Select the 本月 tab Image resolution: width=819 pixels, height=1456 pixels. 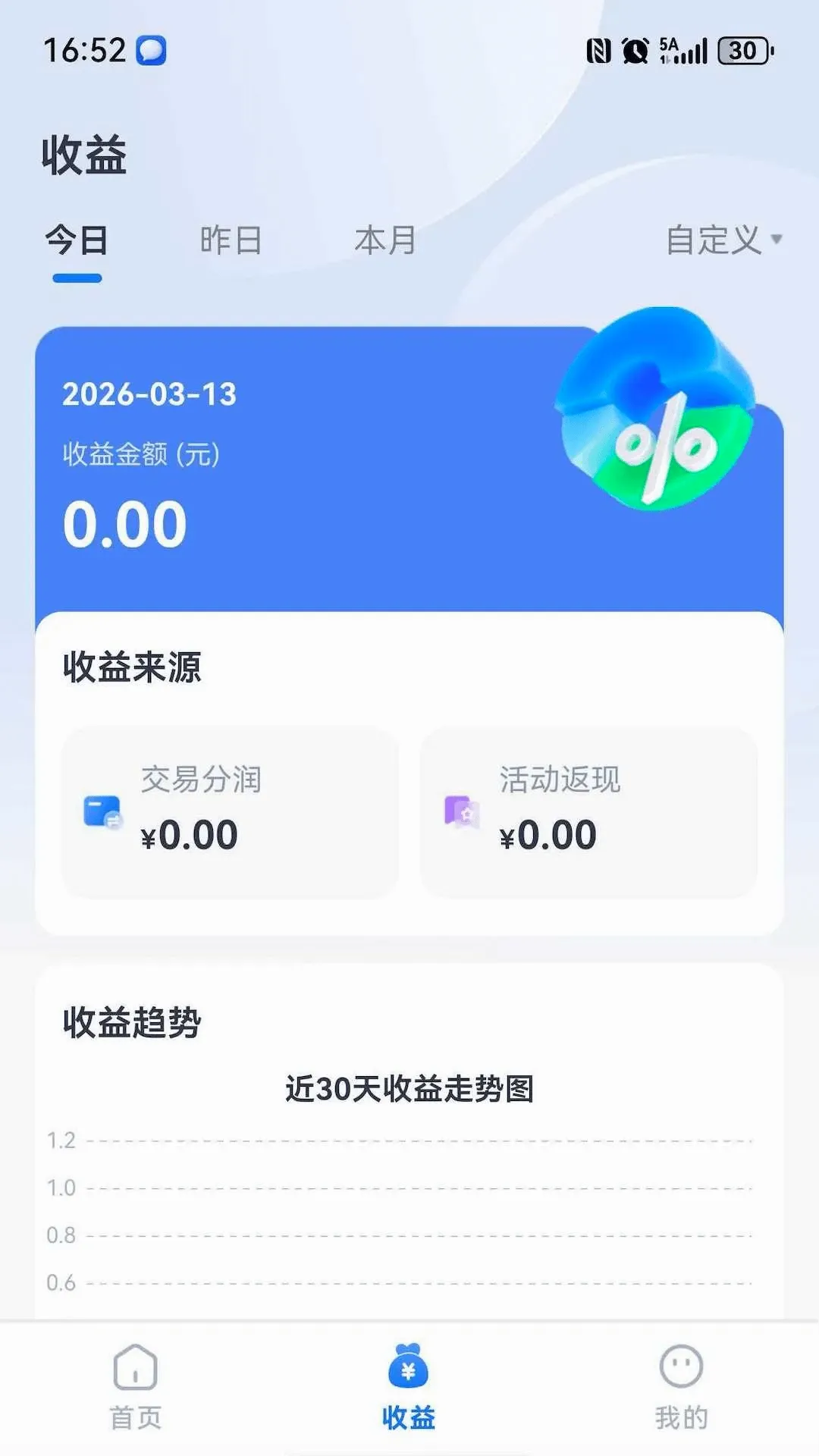coord(385,240)
